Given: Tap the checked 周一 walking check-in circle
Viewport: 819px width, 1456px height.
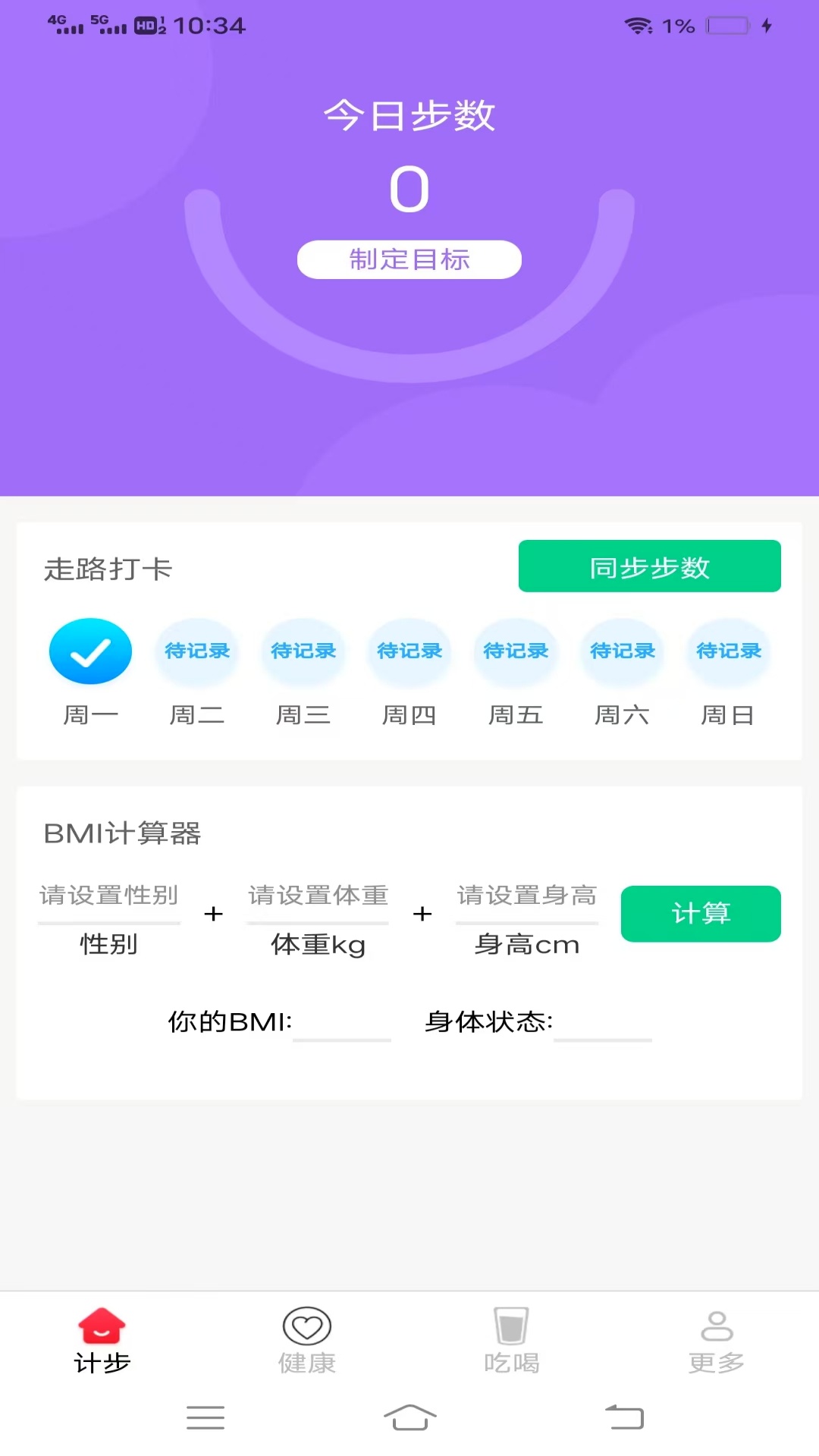Looking at the screenshot, I should (x=90, y=651).
